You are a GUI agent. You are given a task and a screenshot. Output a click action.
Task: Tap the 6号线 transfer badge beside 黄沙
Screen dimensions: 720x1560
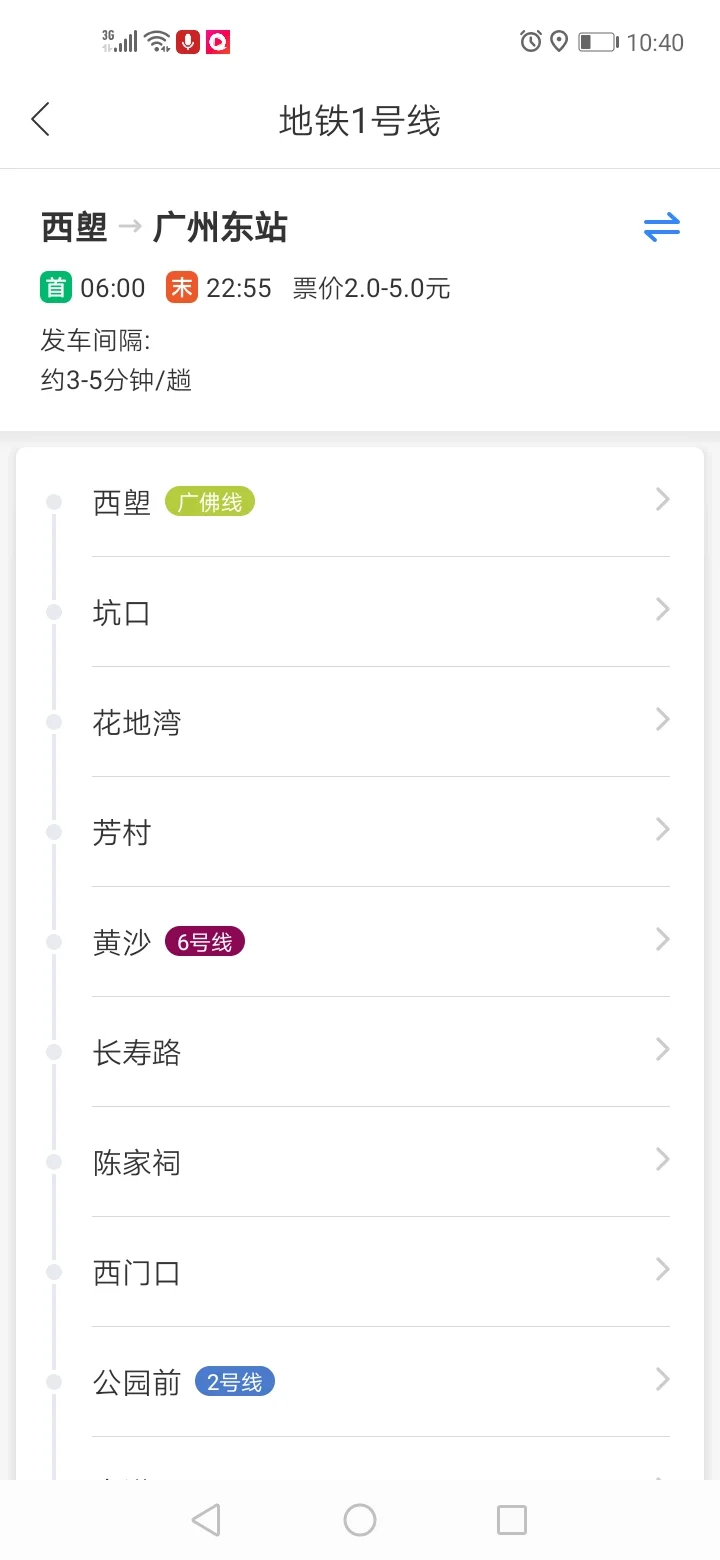(203, 940)
